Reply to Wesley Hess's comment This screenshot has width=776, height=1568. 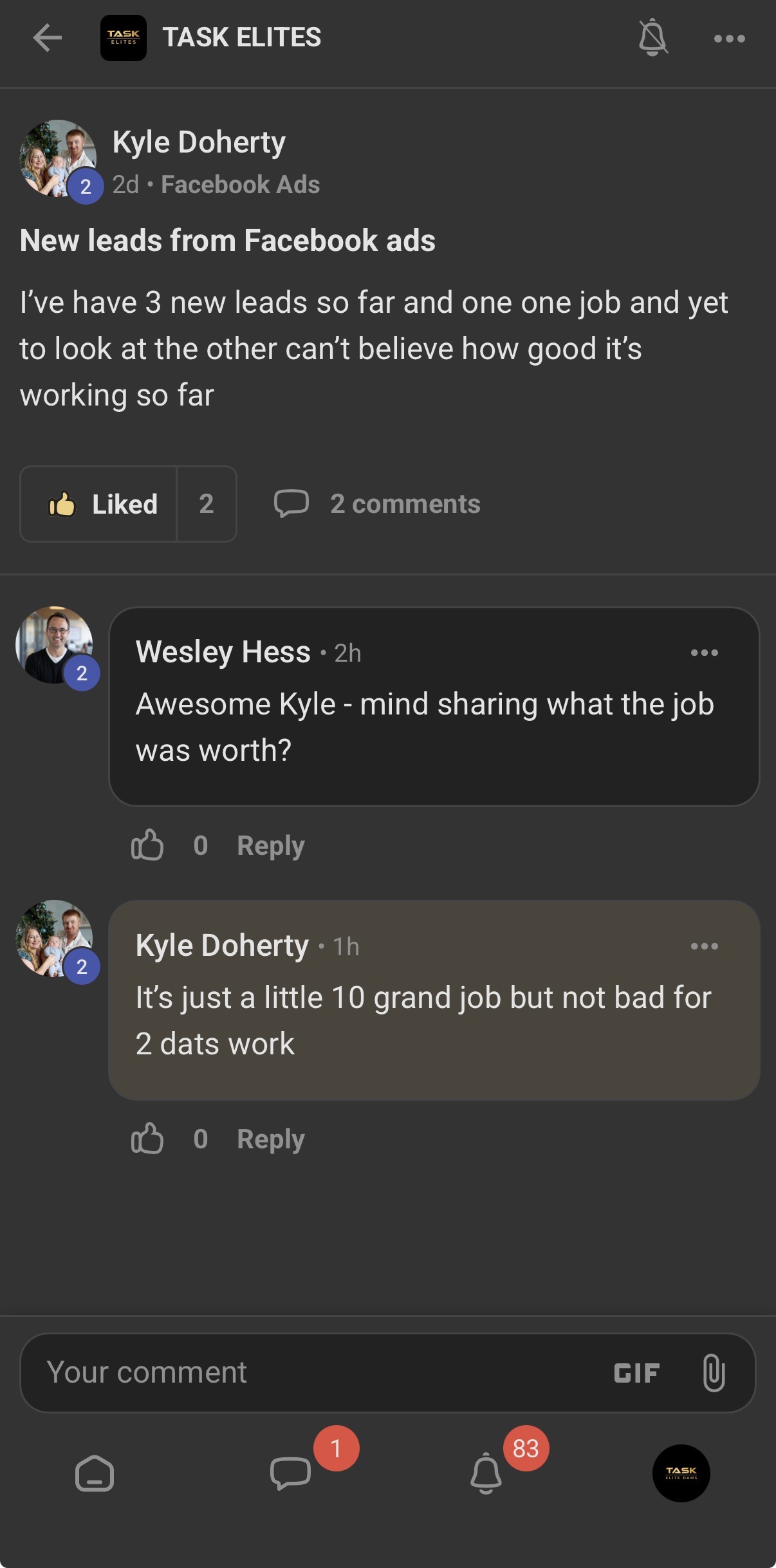pyautogui.click(x=270, y=845)
